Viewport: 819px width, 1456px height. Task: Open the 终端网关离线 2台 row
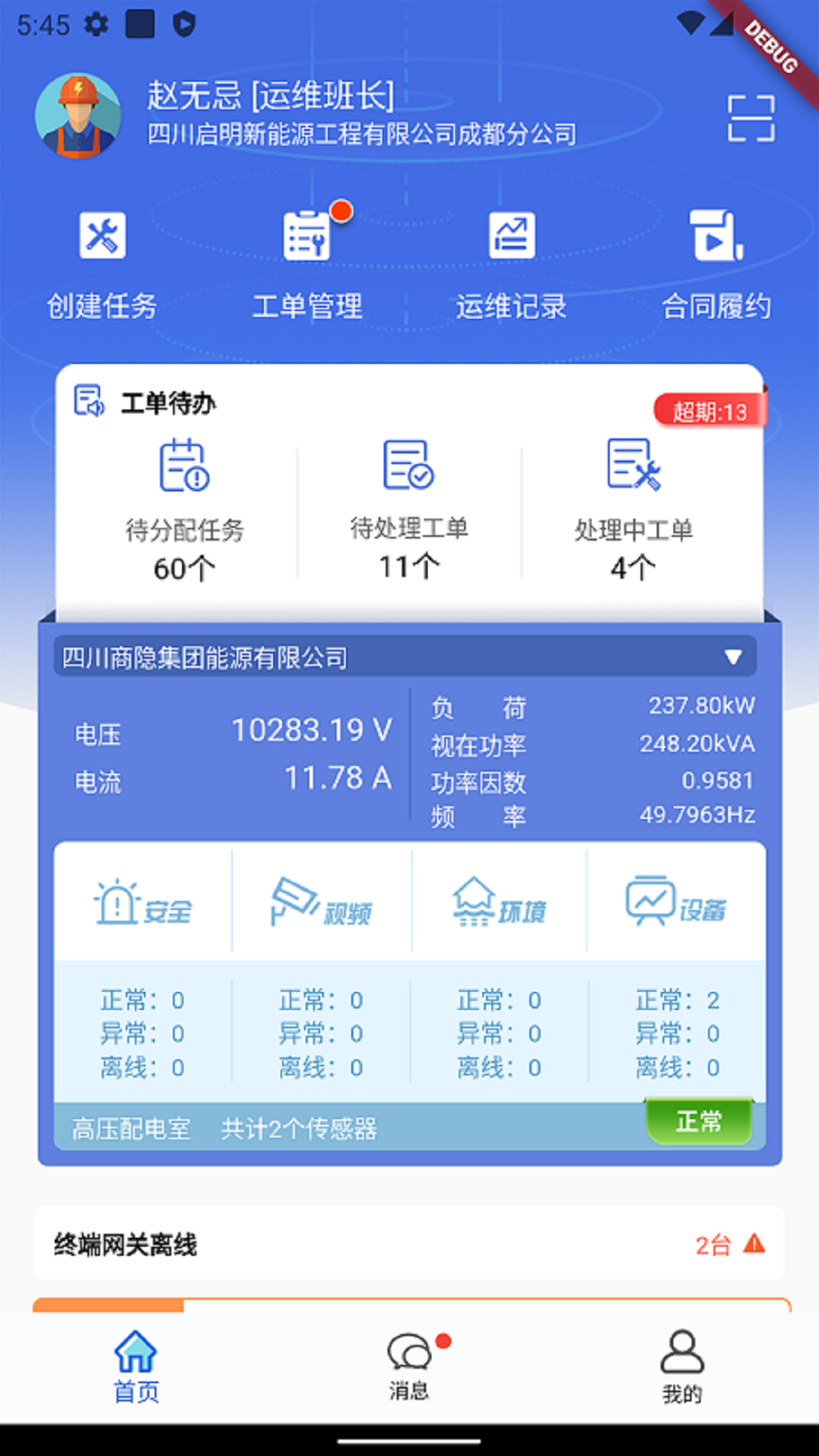click(x=409, y=1244)
